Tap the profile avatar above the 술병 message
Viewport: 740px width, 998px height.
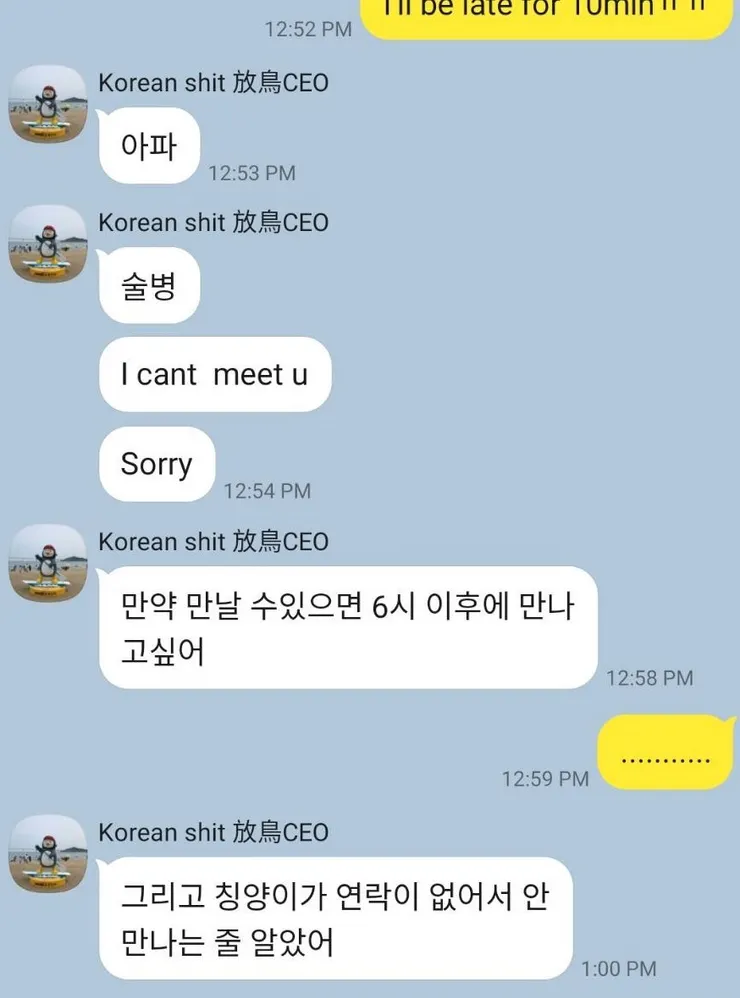click(47, 244)
